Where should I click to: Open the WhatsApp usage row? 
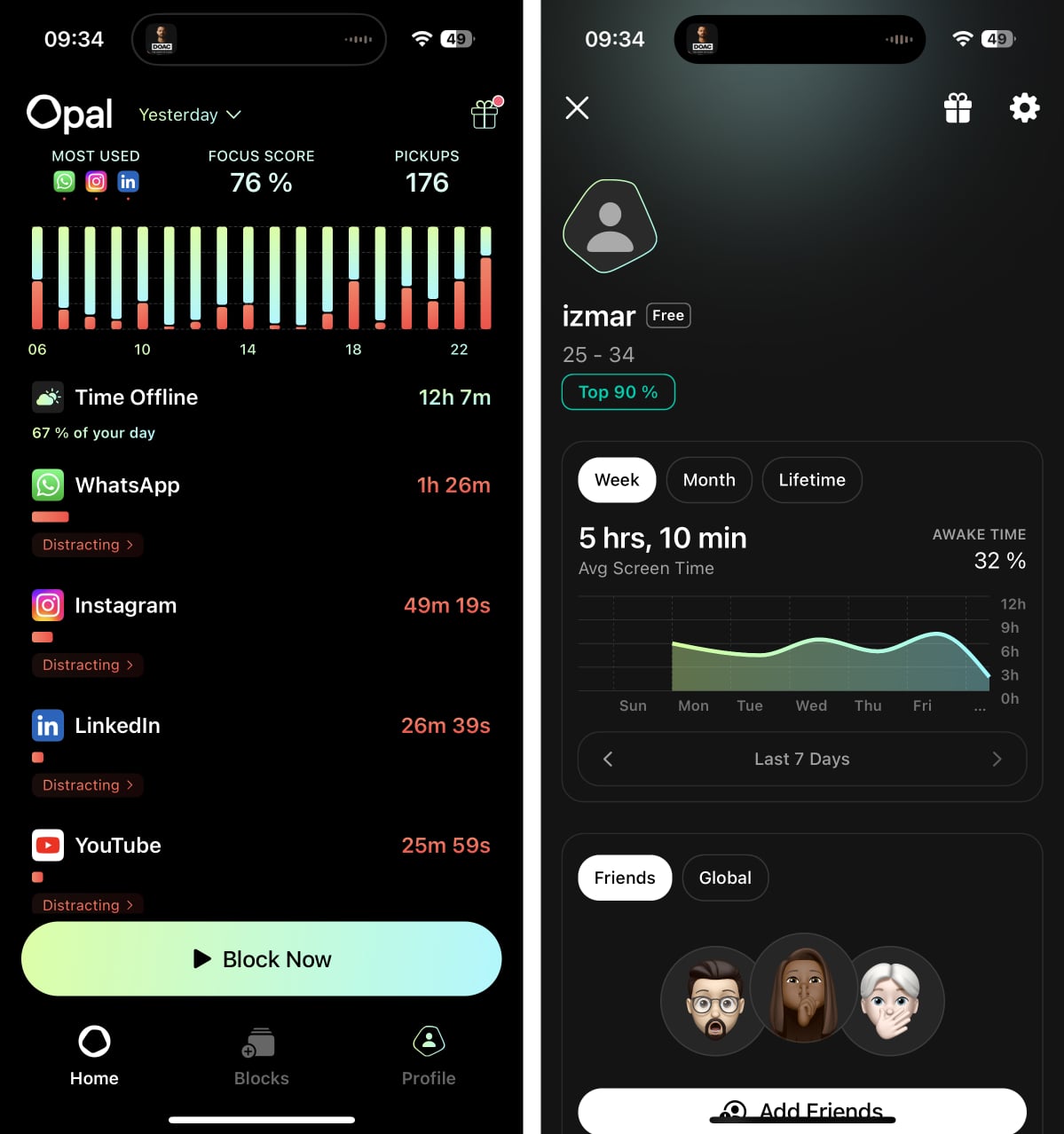(261, 485)
